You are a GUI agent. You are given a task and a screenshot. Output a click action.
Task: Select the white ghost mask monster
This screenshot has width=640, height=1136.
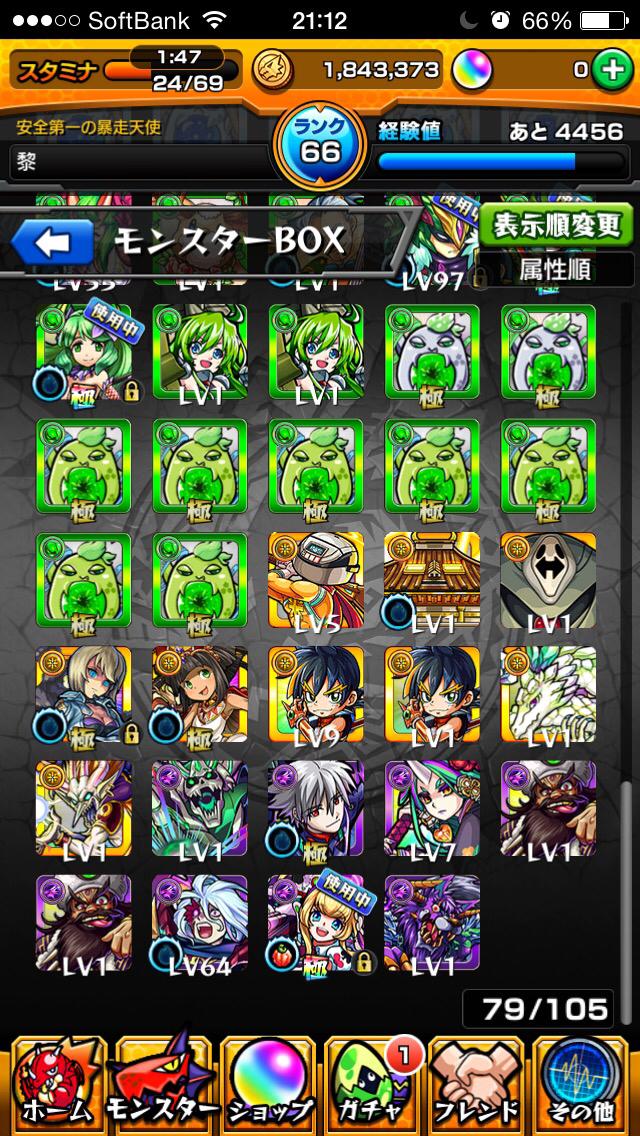click(x=548, y=580)
